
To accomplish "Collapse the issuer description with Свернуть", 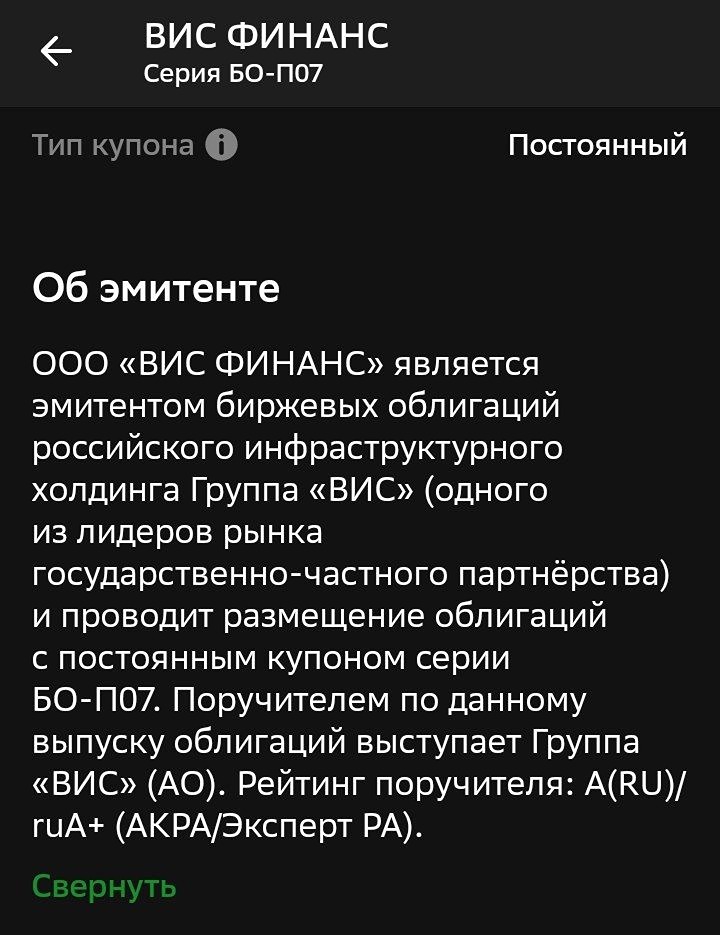I will pos(104,886).
